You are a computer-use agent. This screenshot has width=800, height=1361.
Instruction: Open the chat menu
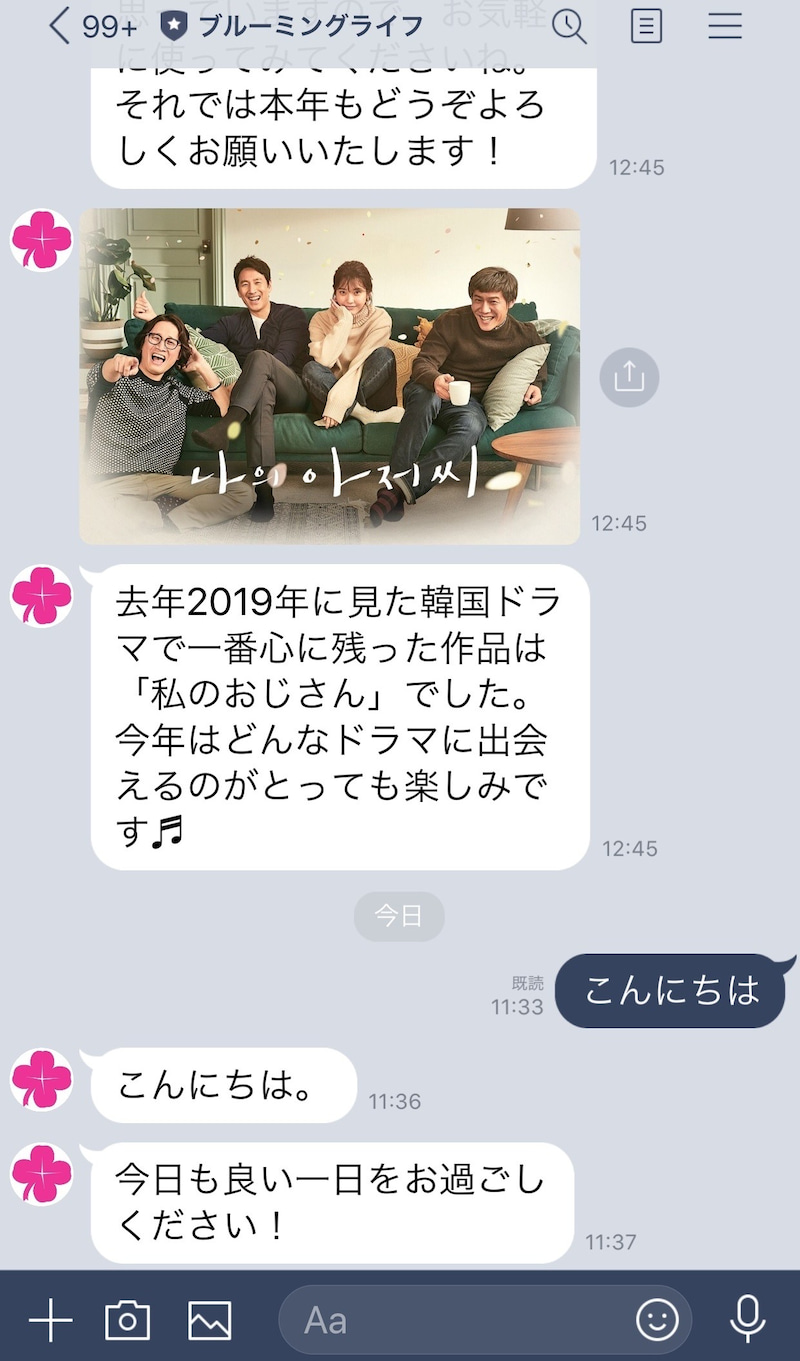coord(725,27)
